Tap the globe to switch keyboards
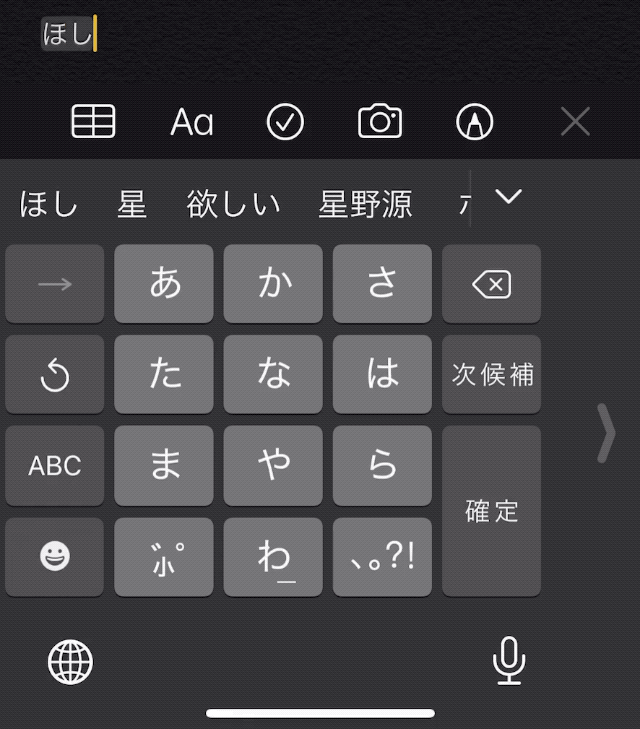Viewport: 640px width, 729px height. 70,661
